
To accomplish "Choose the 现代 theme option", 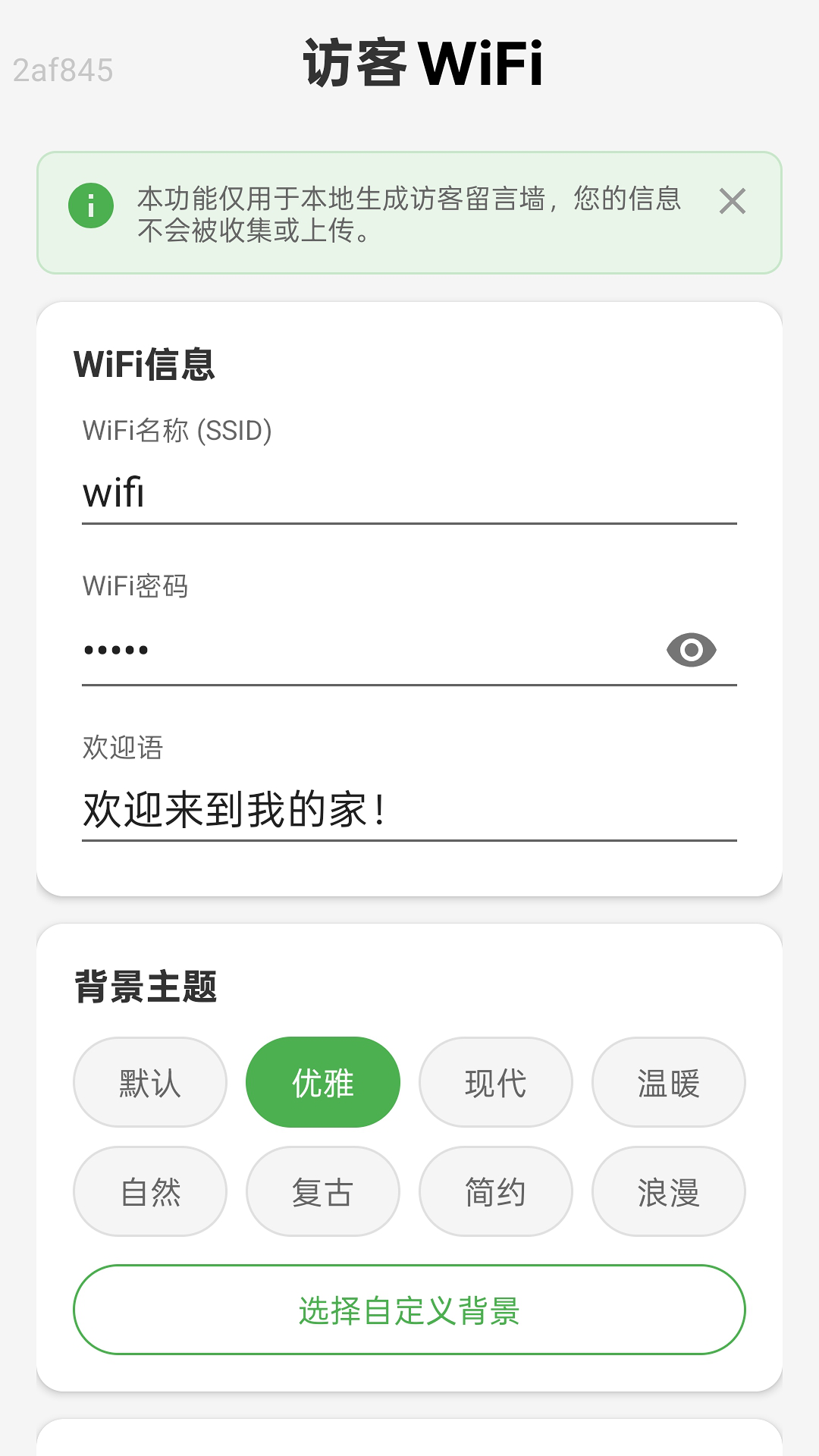I will point(495,1081).
